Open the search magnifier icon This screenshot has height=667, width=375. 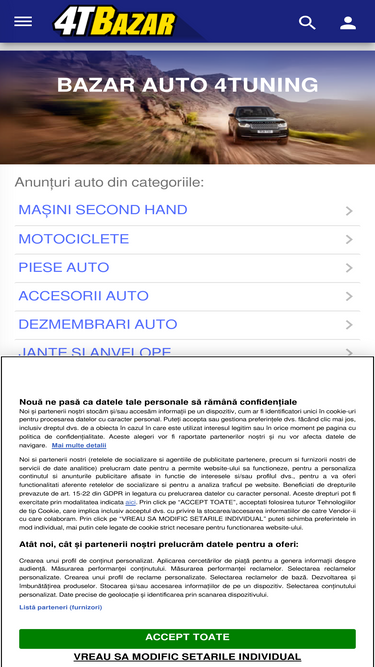click(x=307, y=23)
